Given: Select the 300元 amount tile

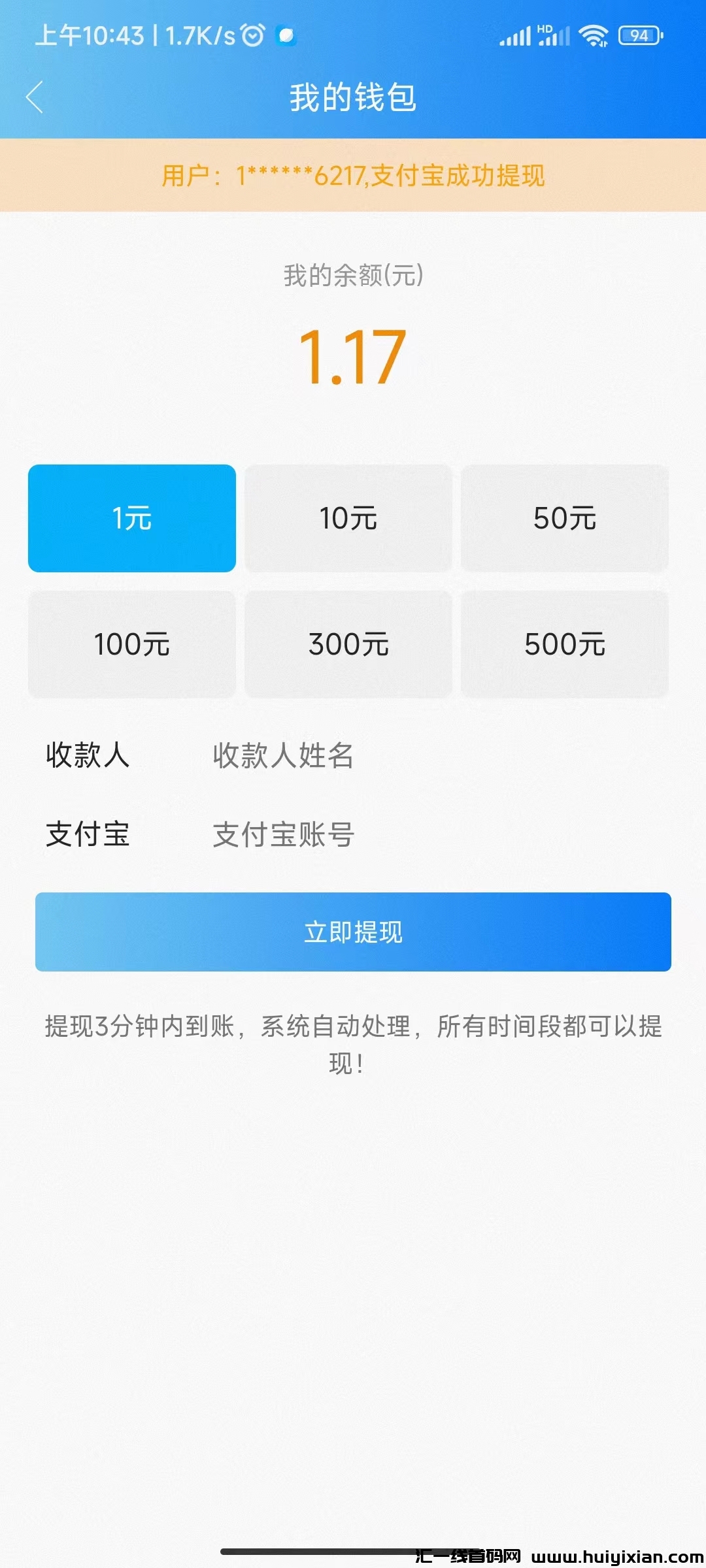Looking at the screenshot, I should point(348,645).
